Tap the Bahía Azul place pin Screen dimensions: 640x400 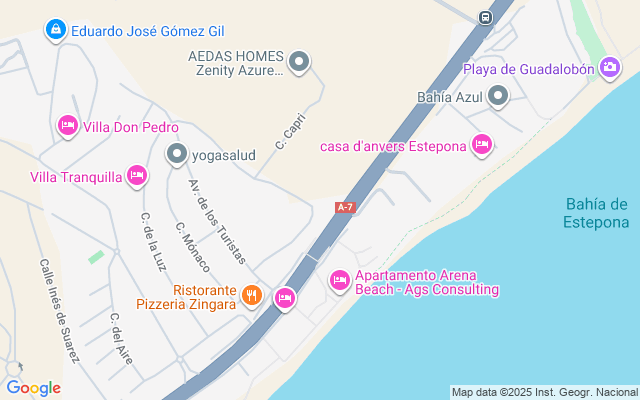(498, 97)
